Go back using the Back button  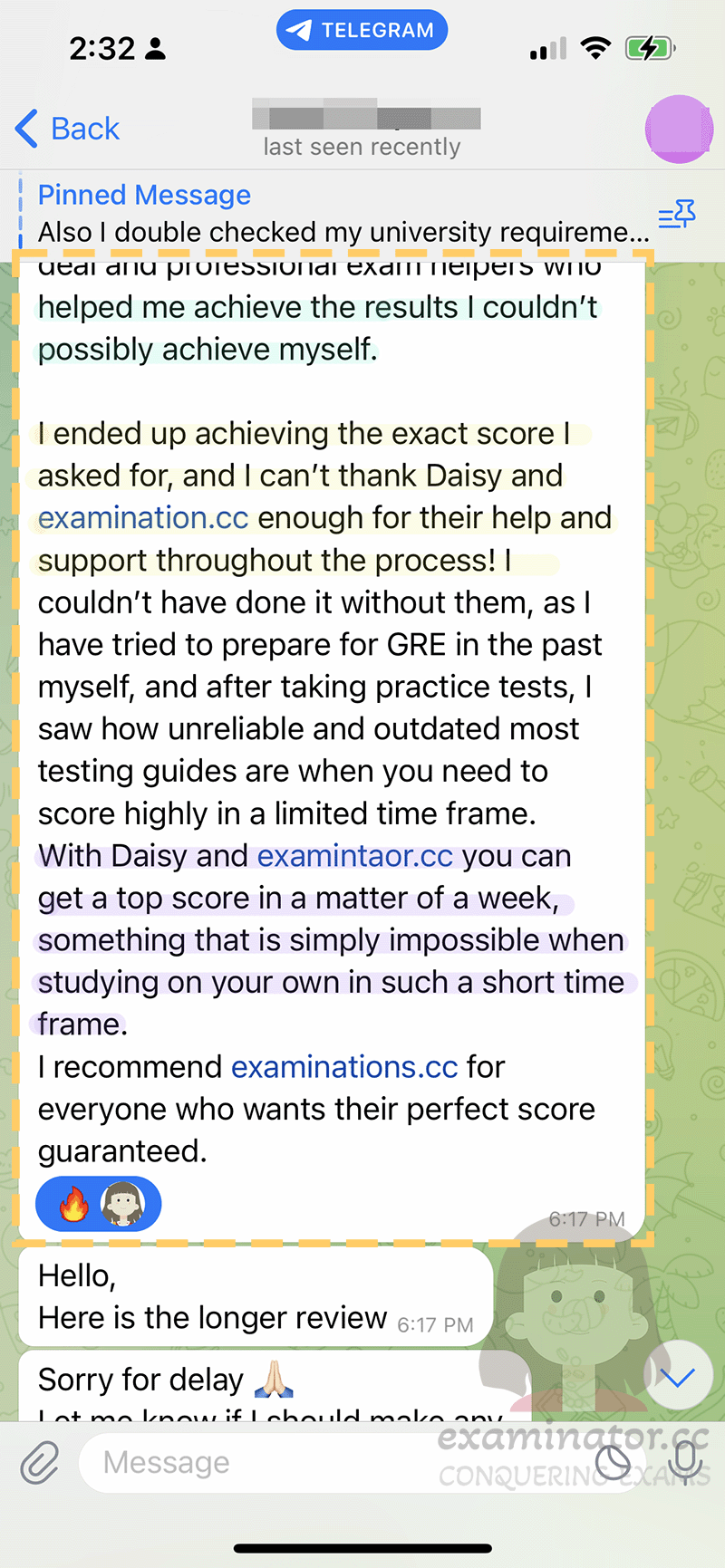[67, 129]
